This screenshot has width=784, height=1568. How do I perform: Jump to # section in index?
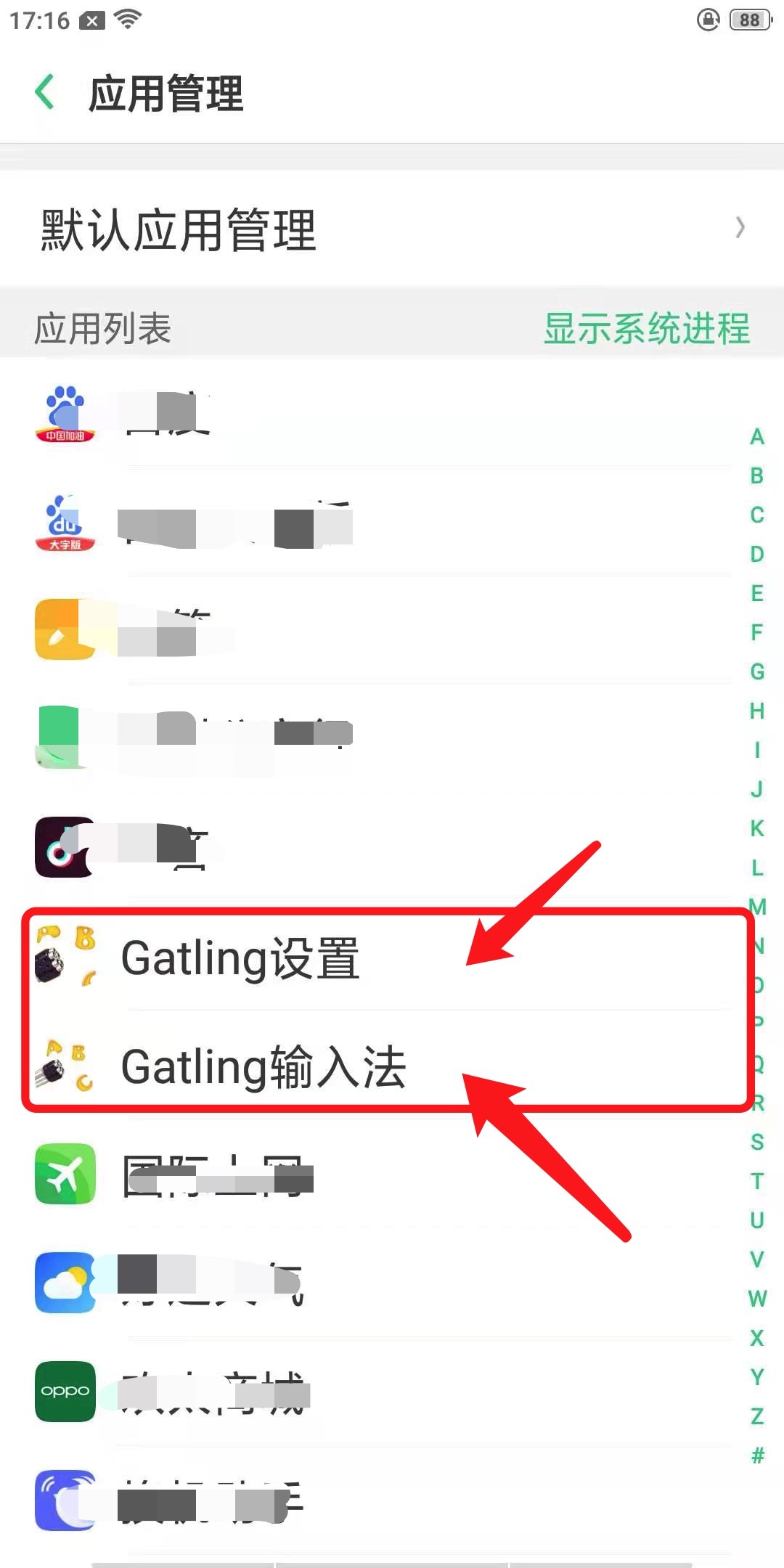pyautogui.click(x=757, y=1455)
